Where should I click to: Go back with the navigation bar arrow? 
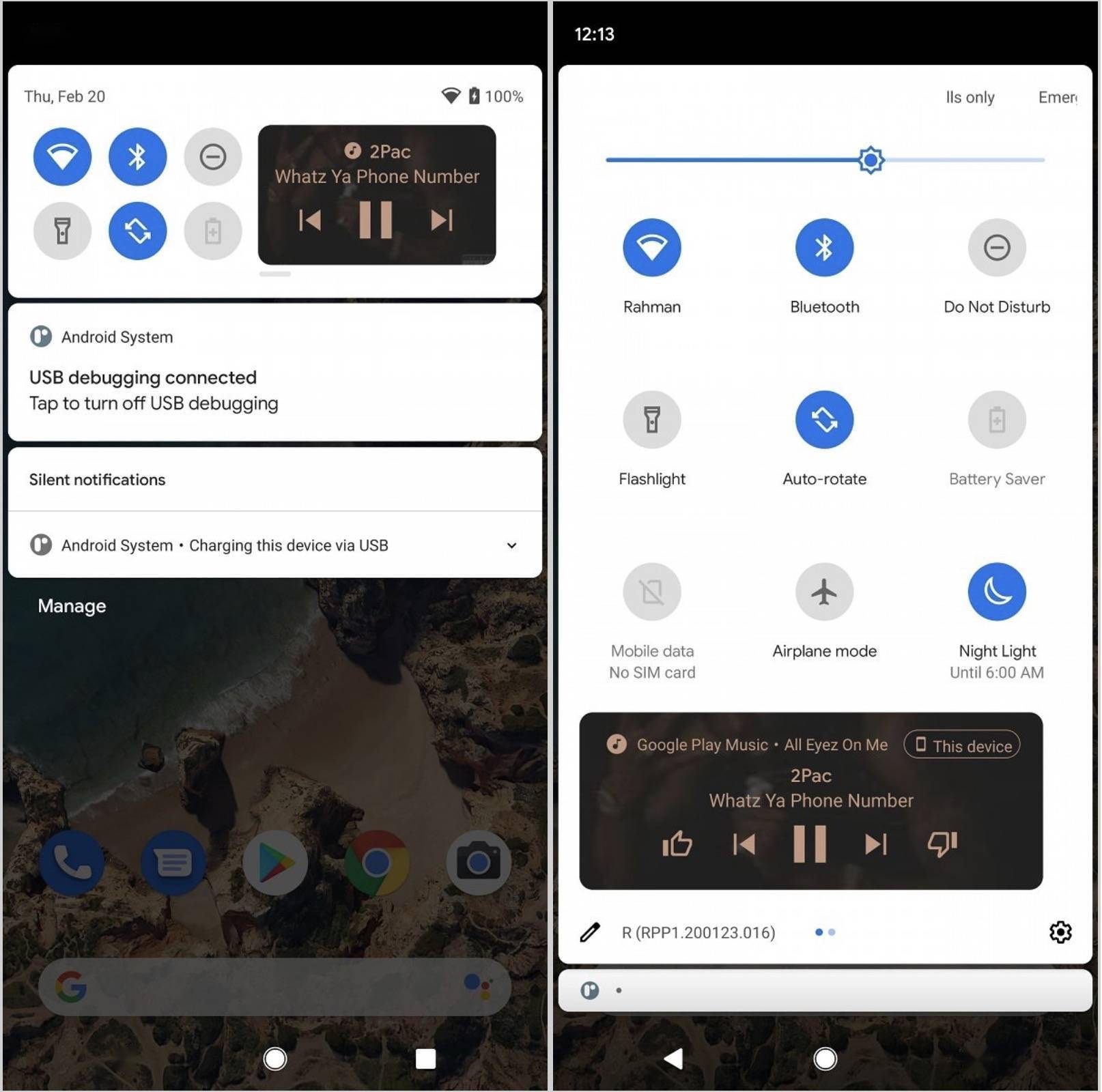point(673,1059)
